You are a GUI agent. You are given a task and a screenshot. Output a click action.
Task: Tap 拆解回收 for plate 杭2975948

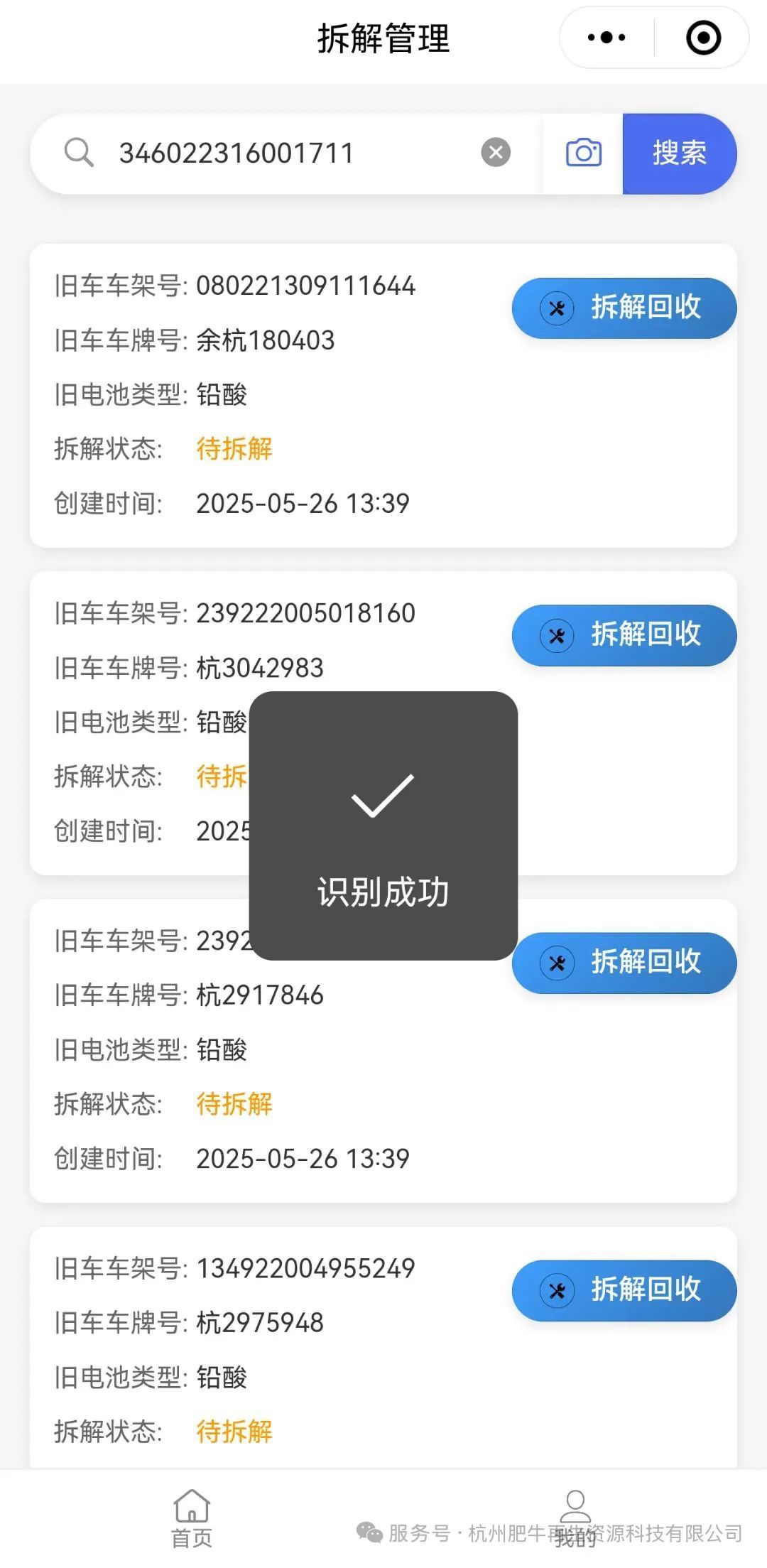tap(624, 1290)
